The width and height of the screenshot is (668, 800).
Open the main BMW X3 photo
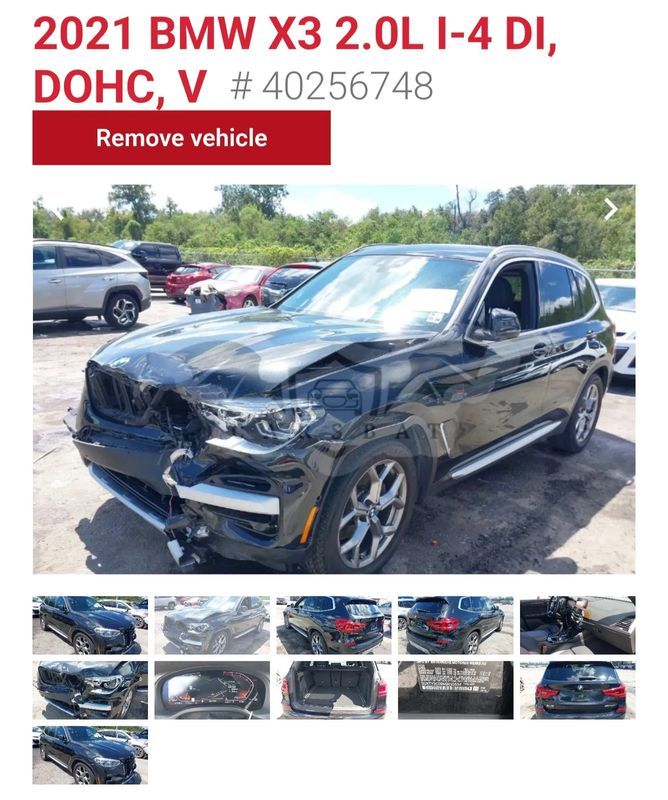pos(334,379)
